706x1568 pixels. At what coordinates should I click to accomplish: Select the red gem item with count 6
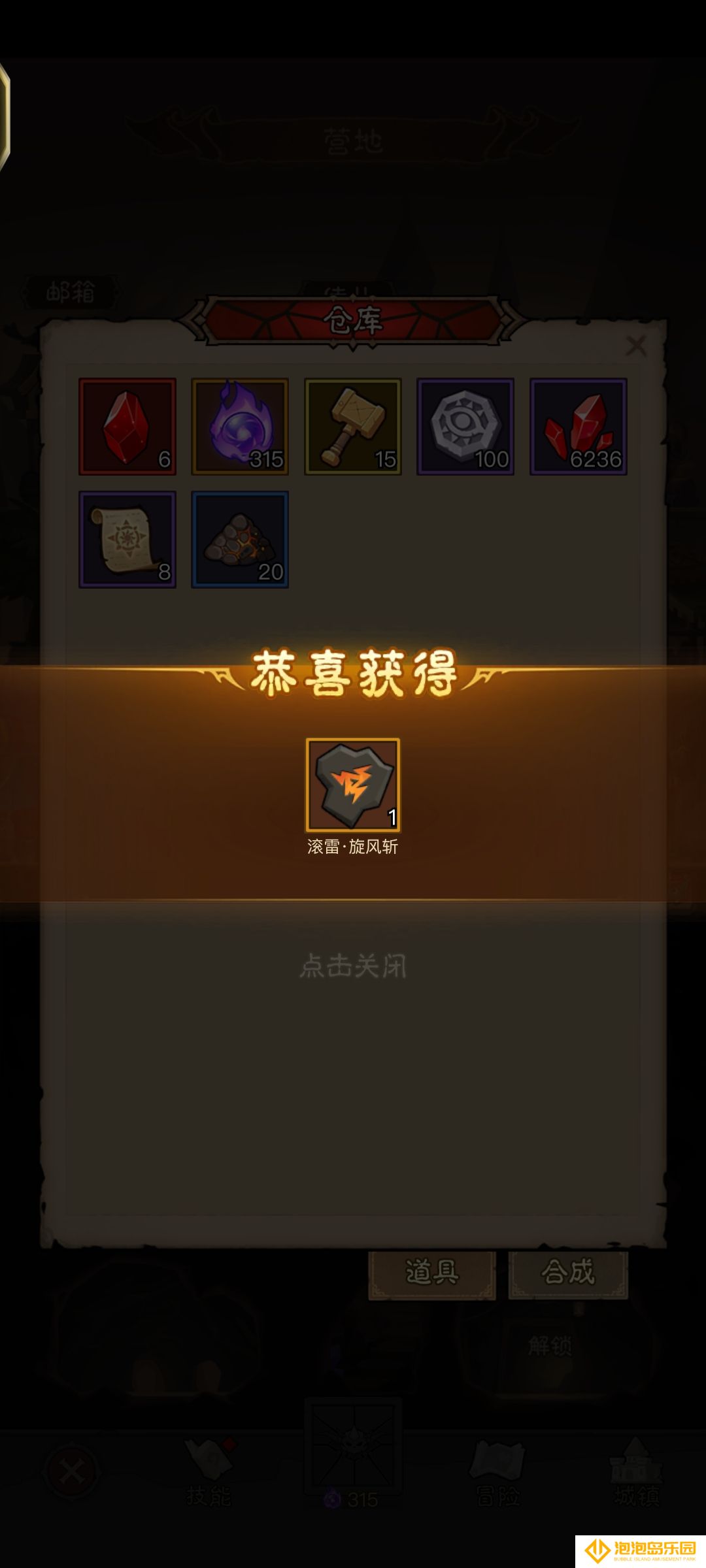127,427
